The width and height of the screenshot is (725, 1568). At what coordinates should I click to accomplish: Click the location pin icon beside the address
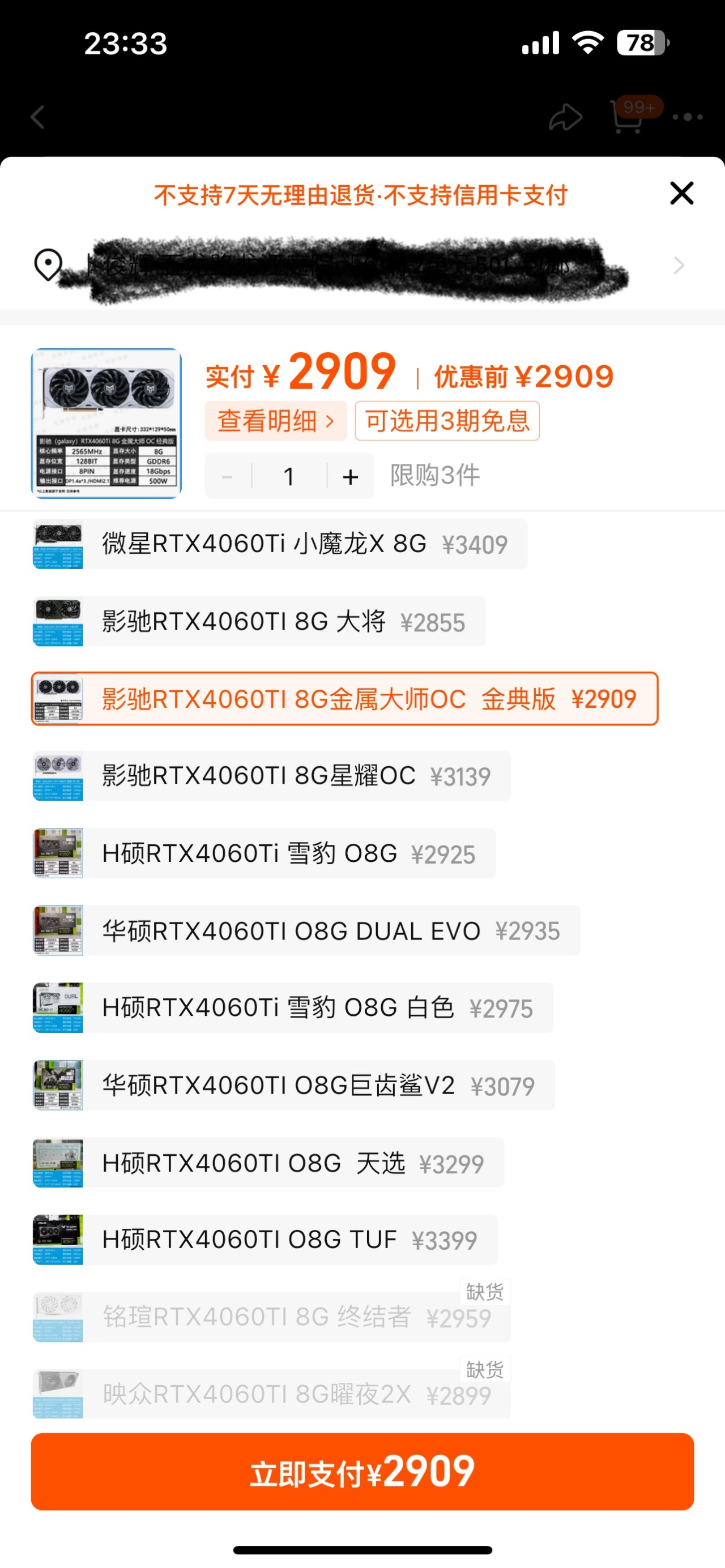(49, 265)
